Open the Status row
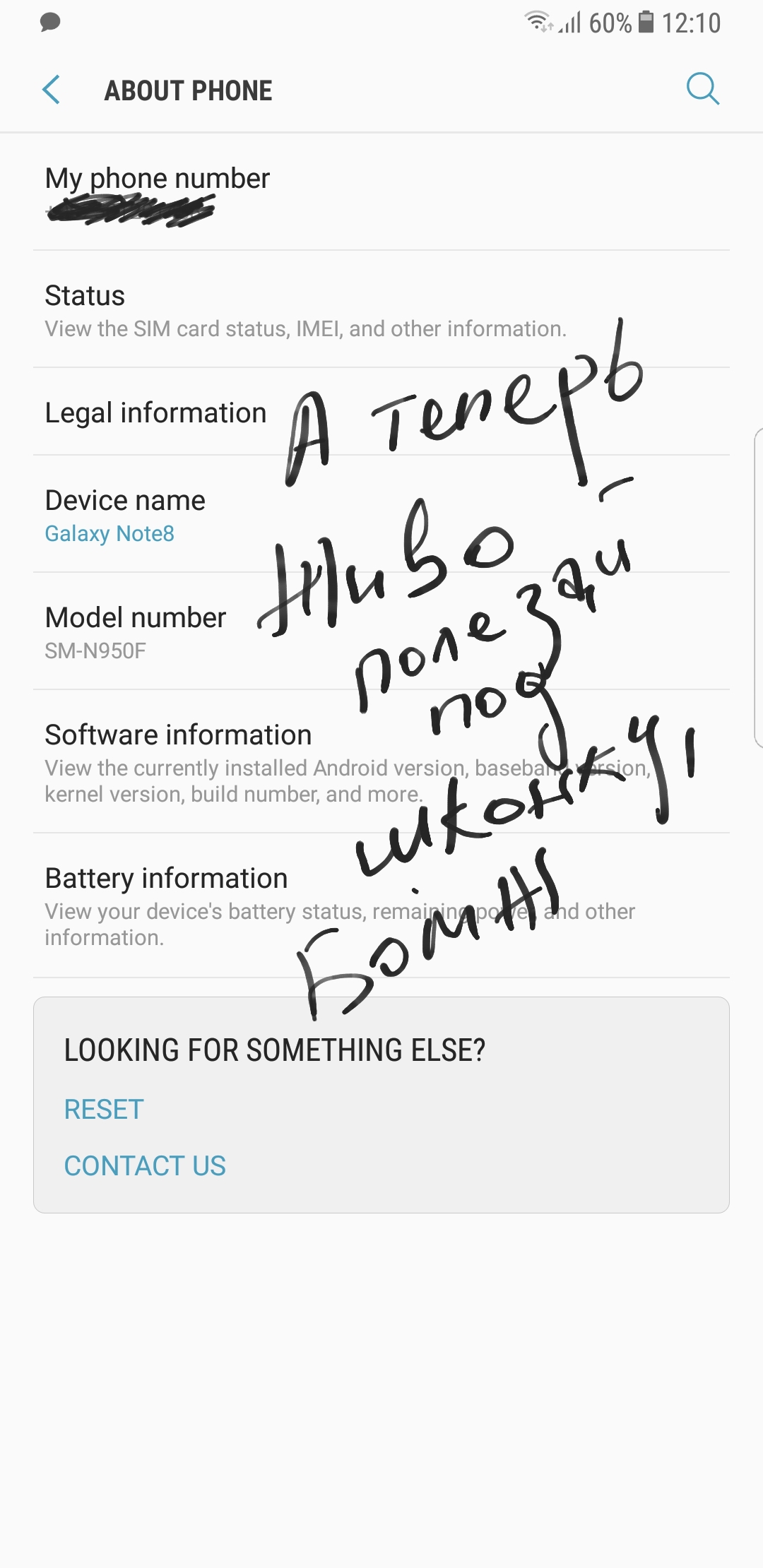Screen dimensions: 763x1568 (x=381, y=309)
